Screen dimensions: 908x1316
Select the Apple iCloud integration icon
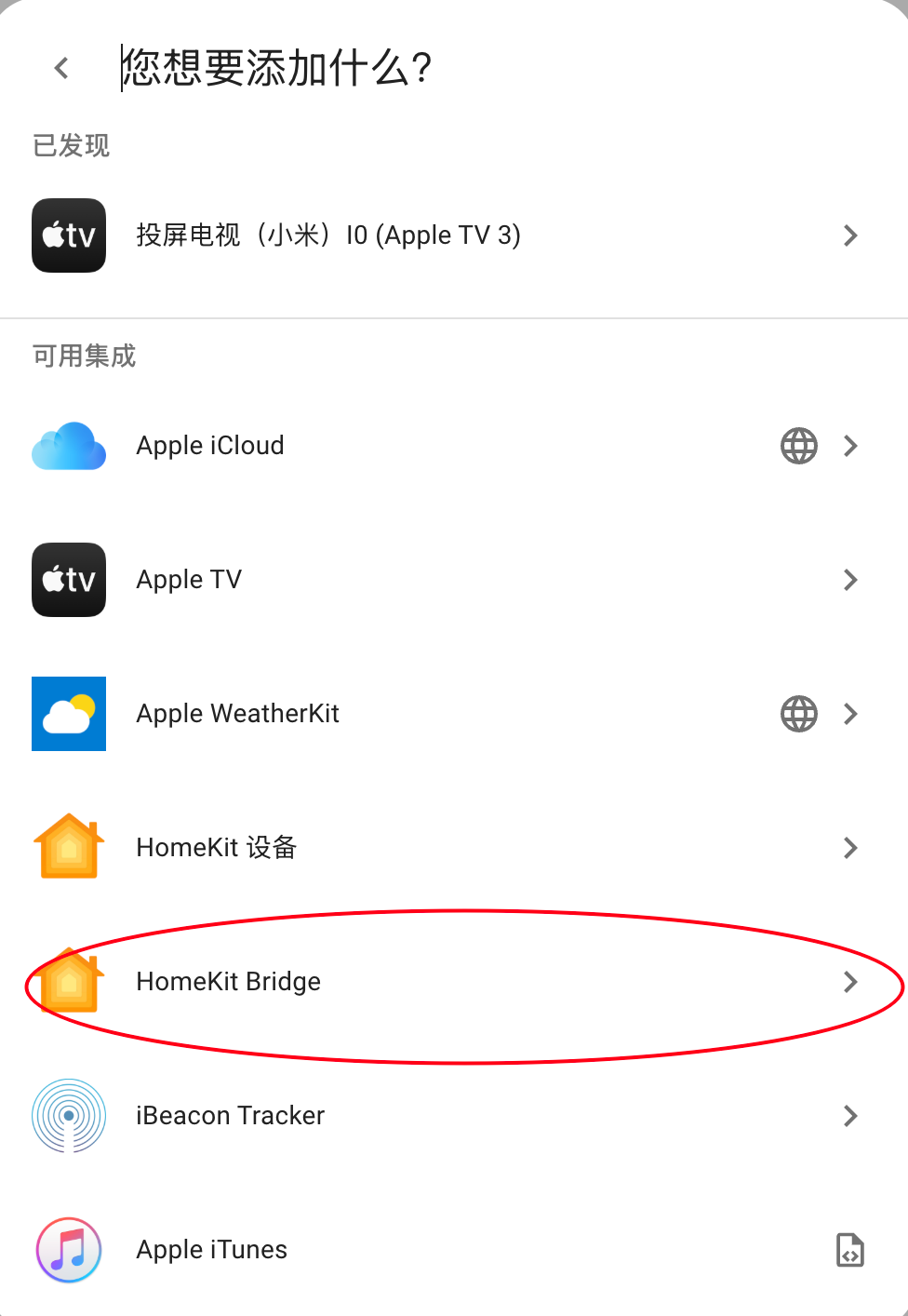(69, 446)
